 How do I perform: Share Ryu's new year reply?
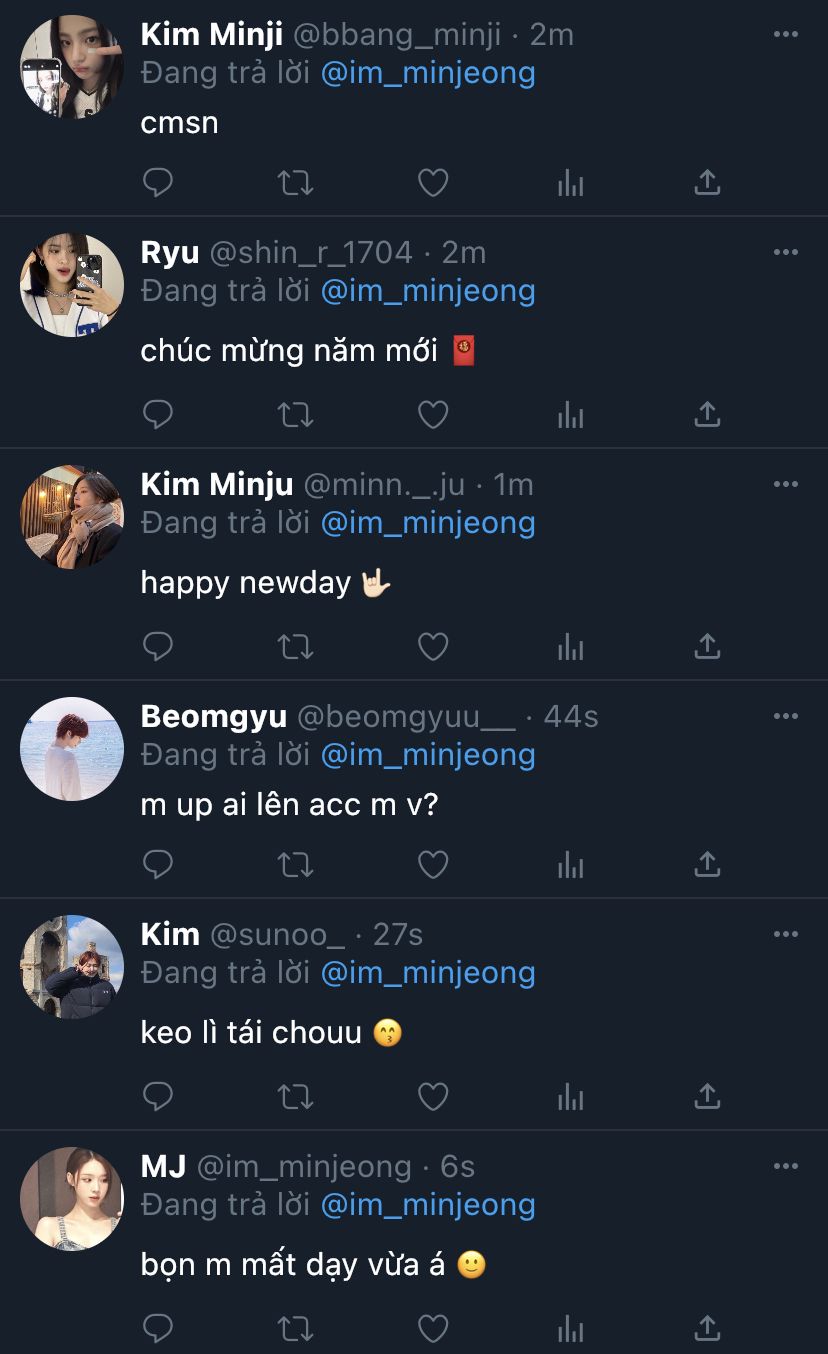pos(707,414)
